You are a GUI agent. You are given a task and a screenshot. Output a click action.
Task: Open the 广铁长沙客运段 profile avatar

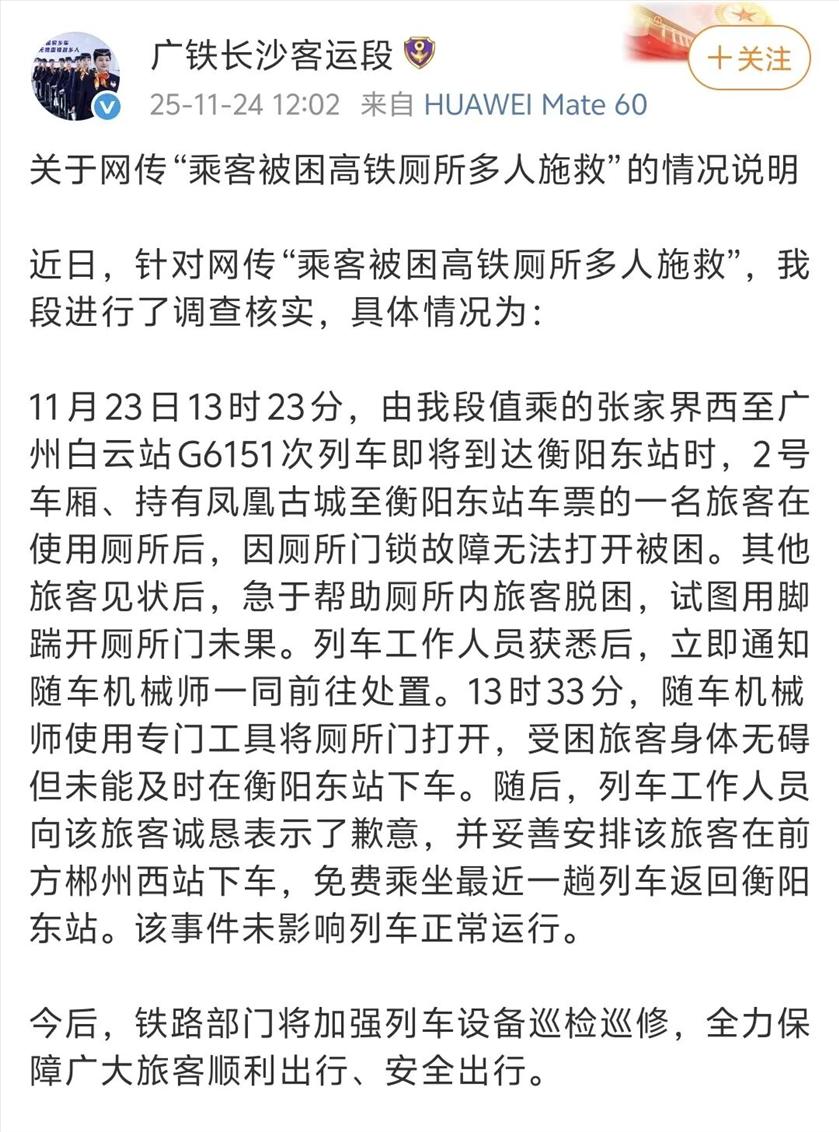click(x=73, y=74)
